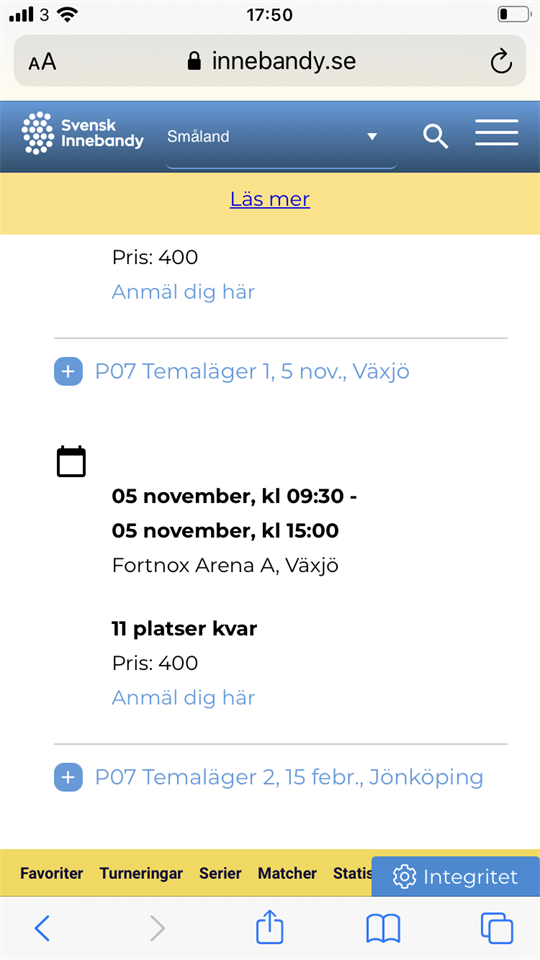This screenshot has height=960, width=540.
Task: View open Safari tabs
Action: pos(497,928)
